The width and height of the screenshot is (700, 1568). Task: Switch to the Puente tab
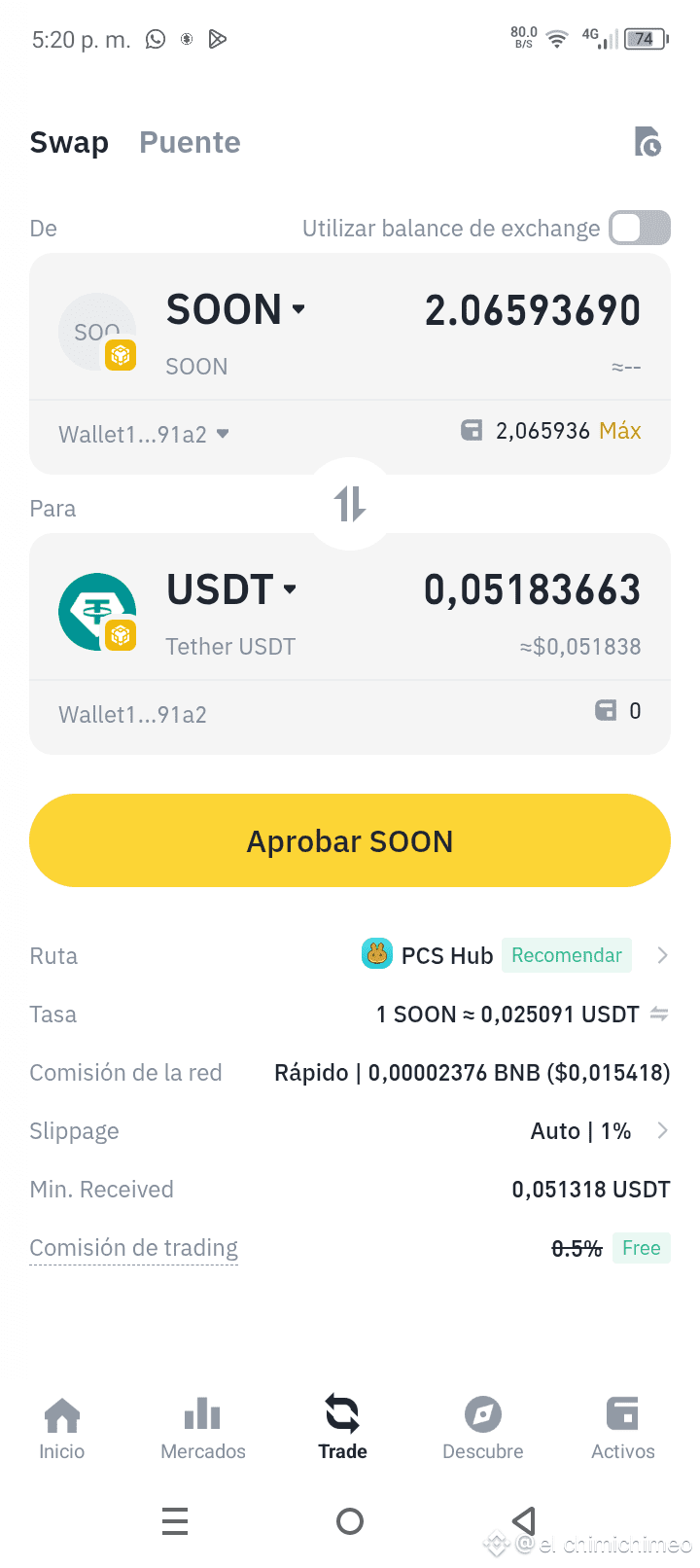point(190,143)
